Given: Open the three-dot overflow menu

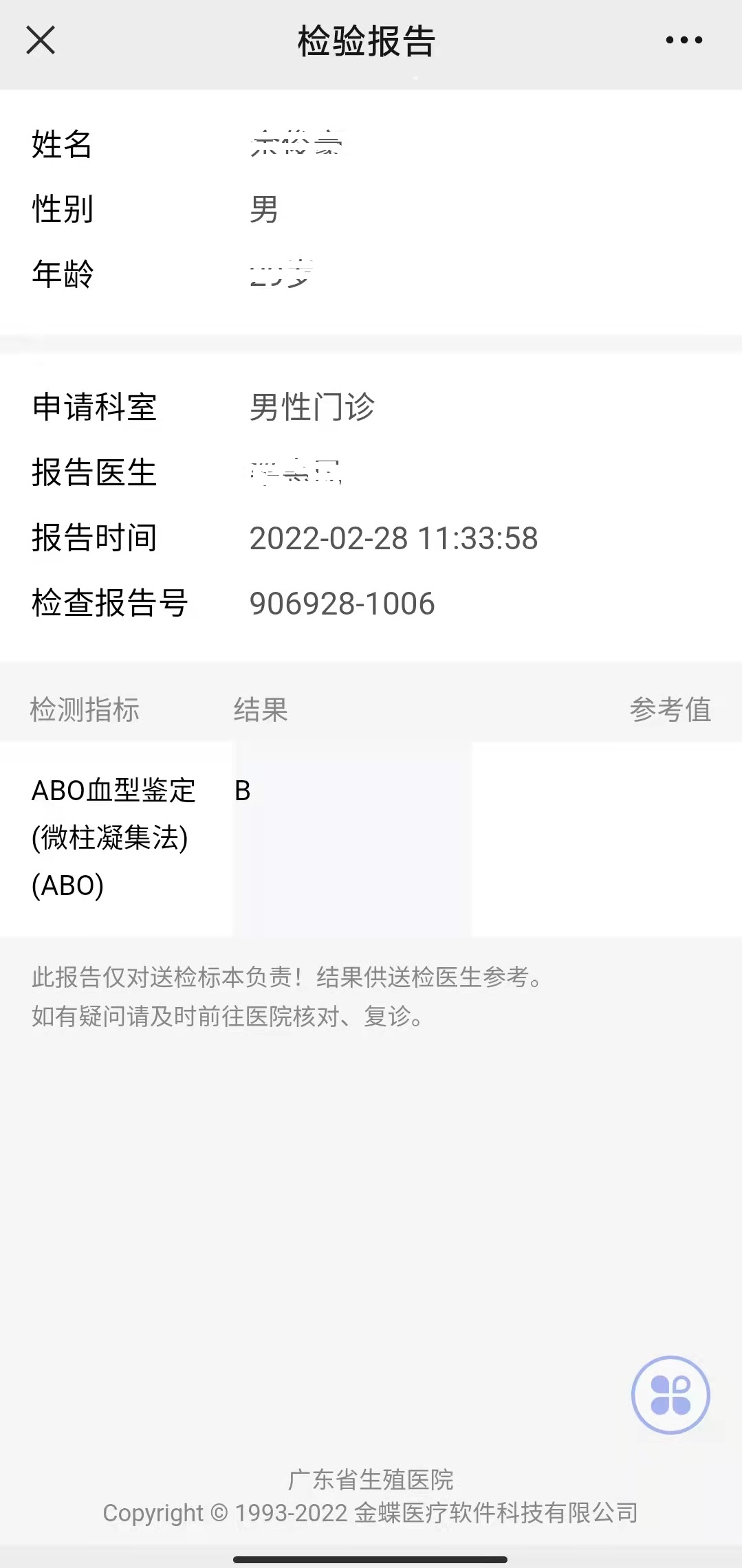Looking at the screenshot, I should tap(684, 40).
